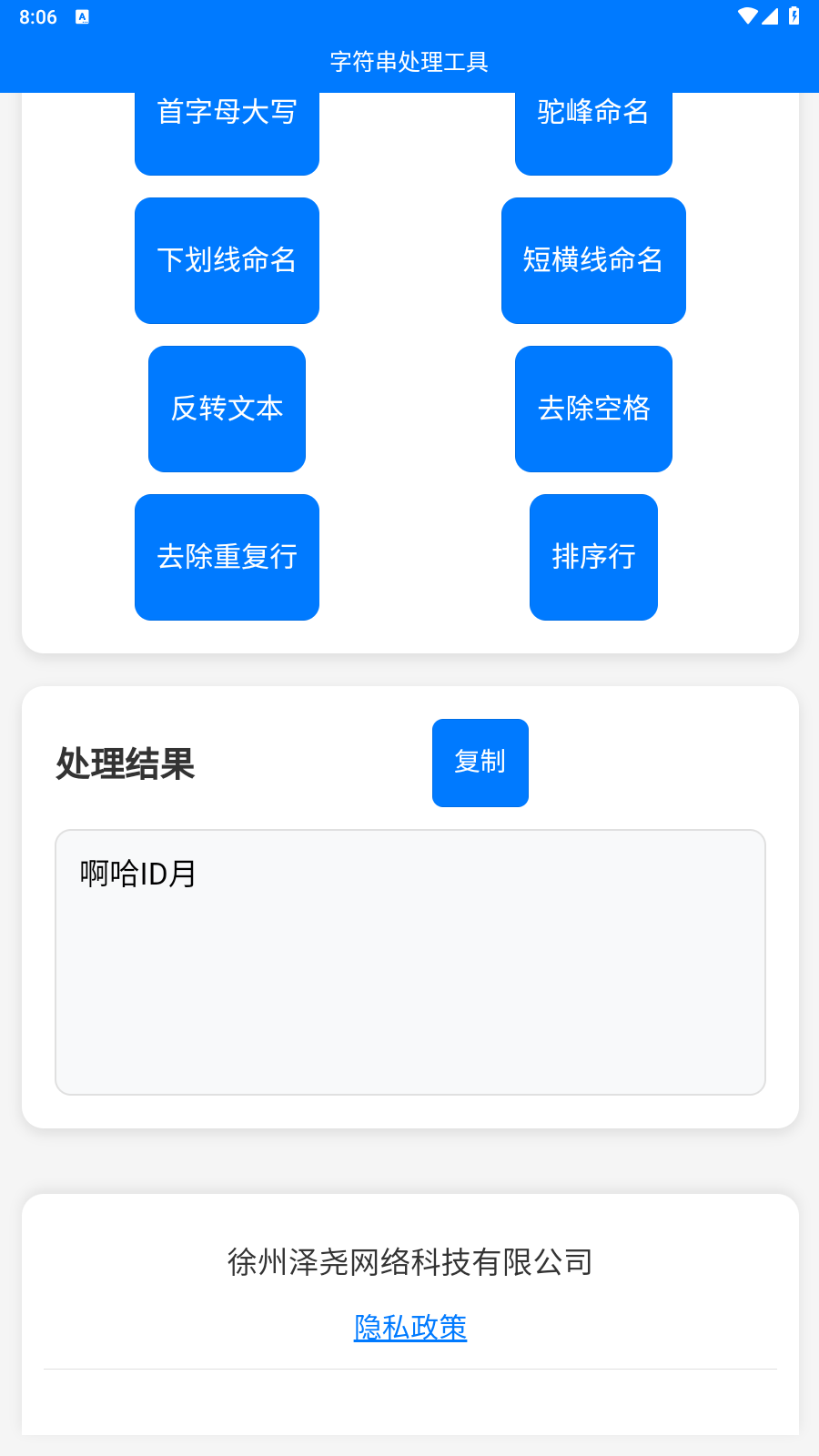Click the blue A notification icon
The height and width of the screenshot is (1456, 819).
tap(83, 15)
